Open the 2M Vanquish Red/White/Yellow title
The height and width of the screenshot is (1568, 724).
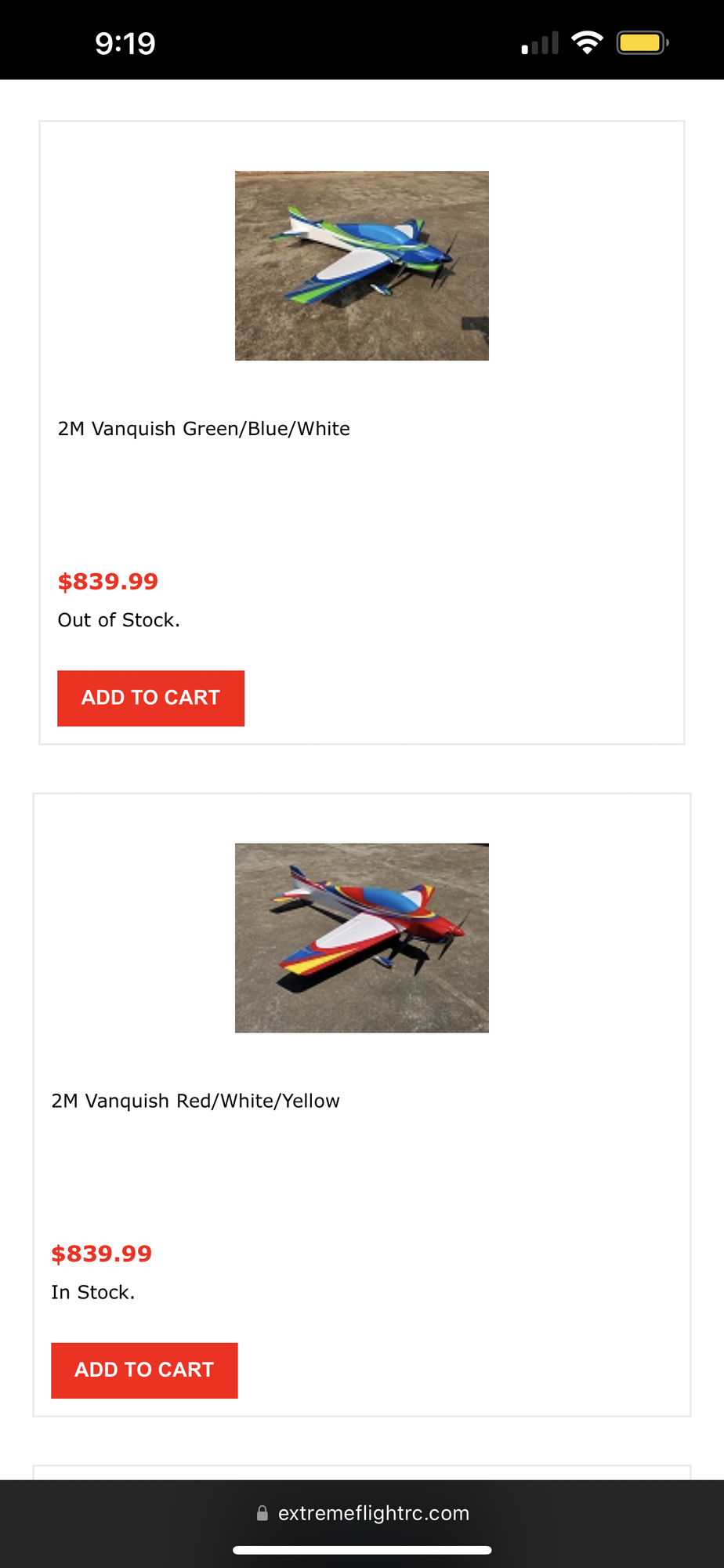196,1101
